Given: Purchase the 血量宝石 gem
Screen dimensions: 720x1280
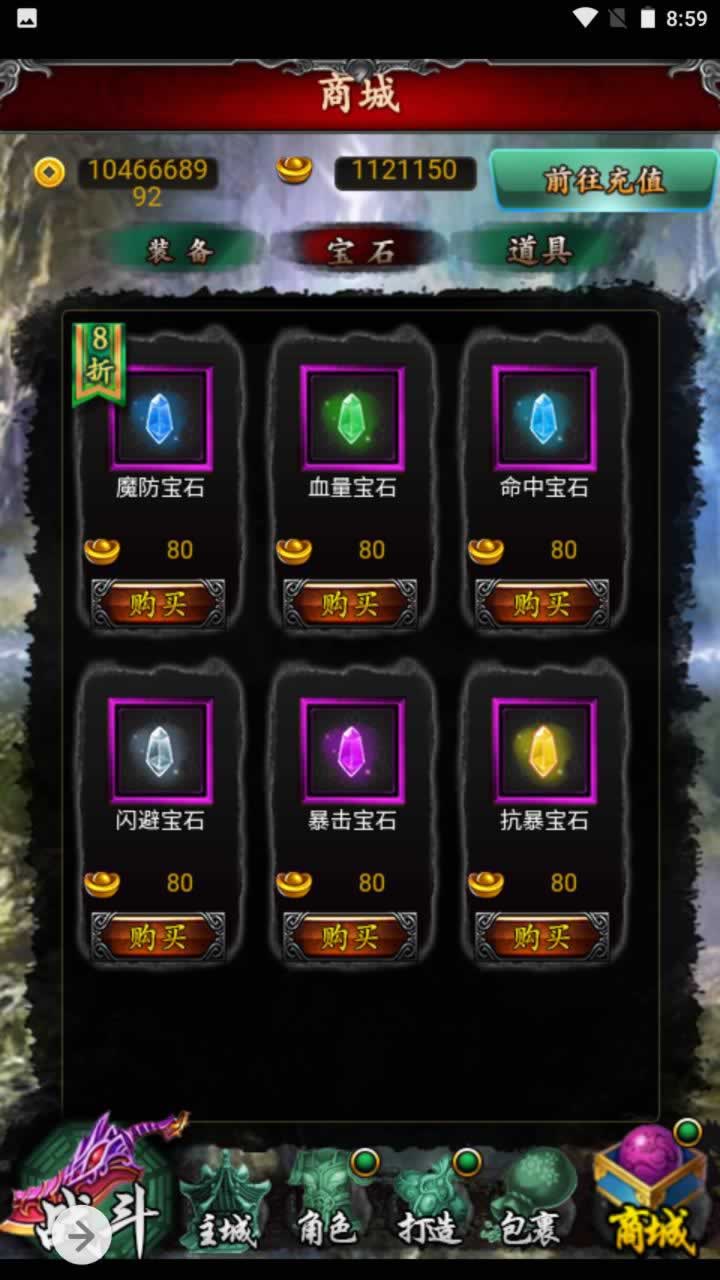Looking at the screenshot, I should tap(350, 604).
